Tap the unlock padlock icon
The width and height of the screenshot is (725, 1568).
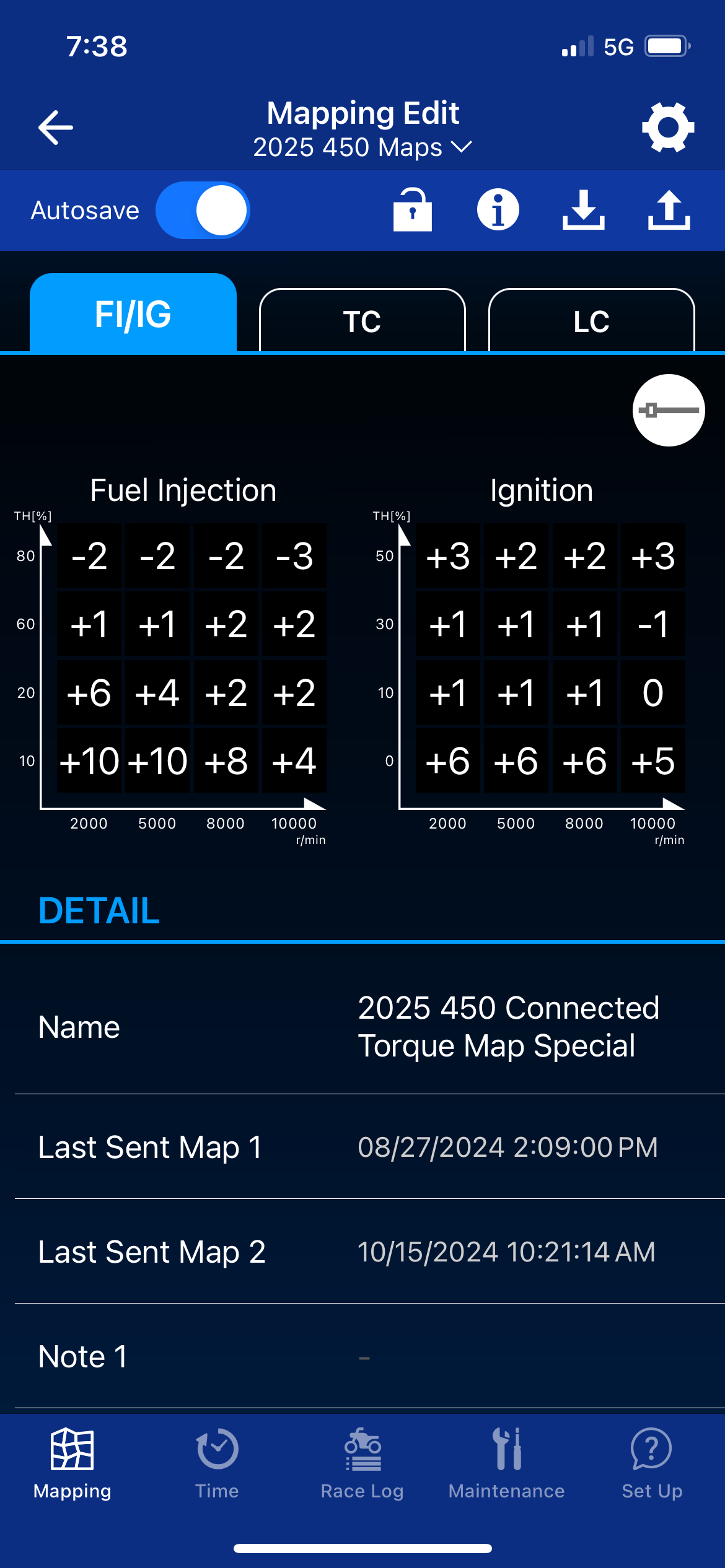pyautogui.click(x=412, y=210)
